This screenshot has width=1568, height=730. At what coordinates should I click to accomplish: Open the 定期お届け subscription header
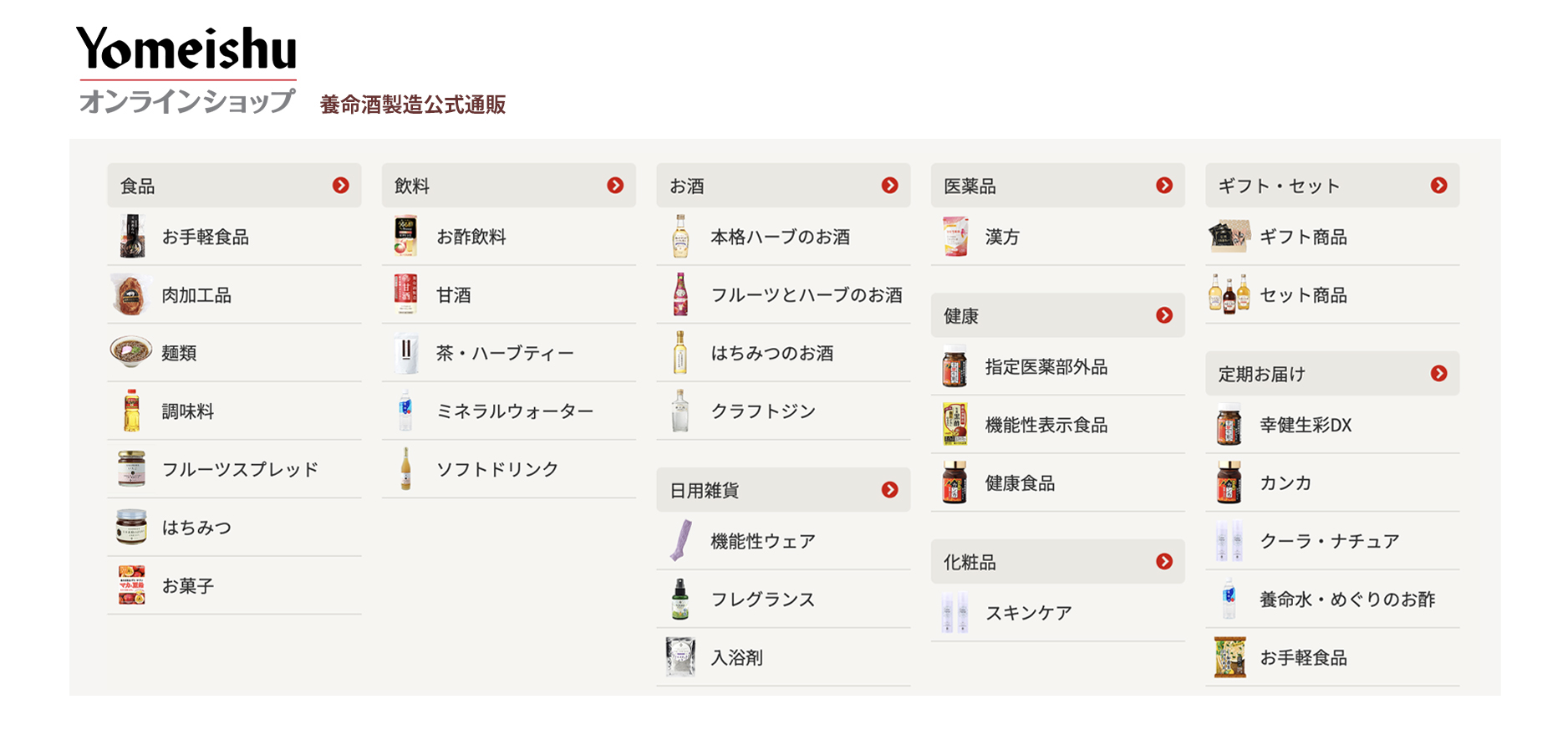[x=1332, y=374]
